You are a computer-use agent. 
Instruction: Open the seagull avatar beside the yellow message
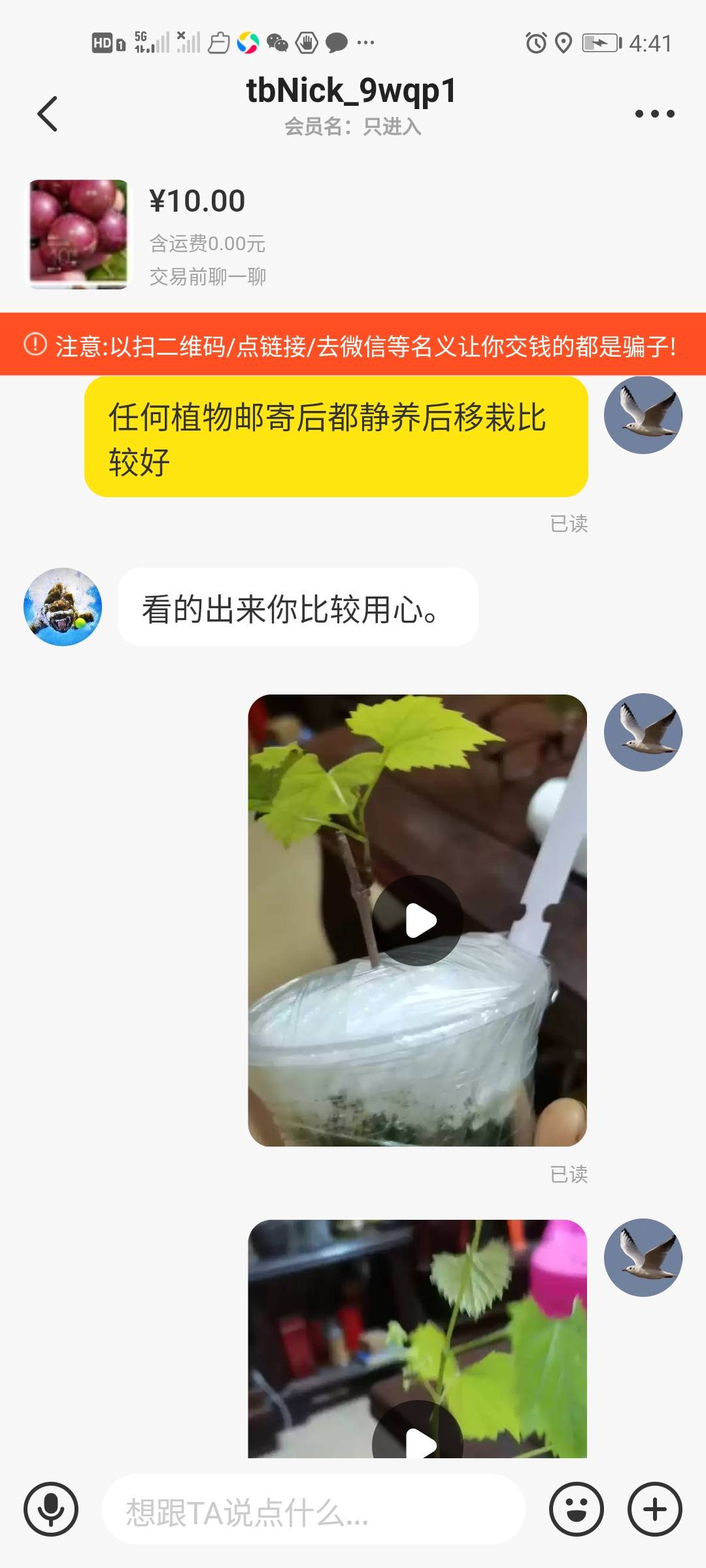click(643, 415)
